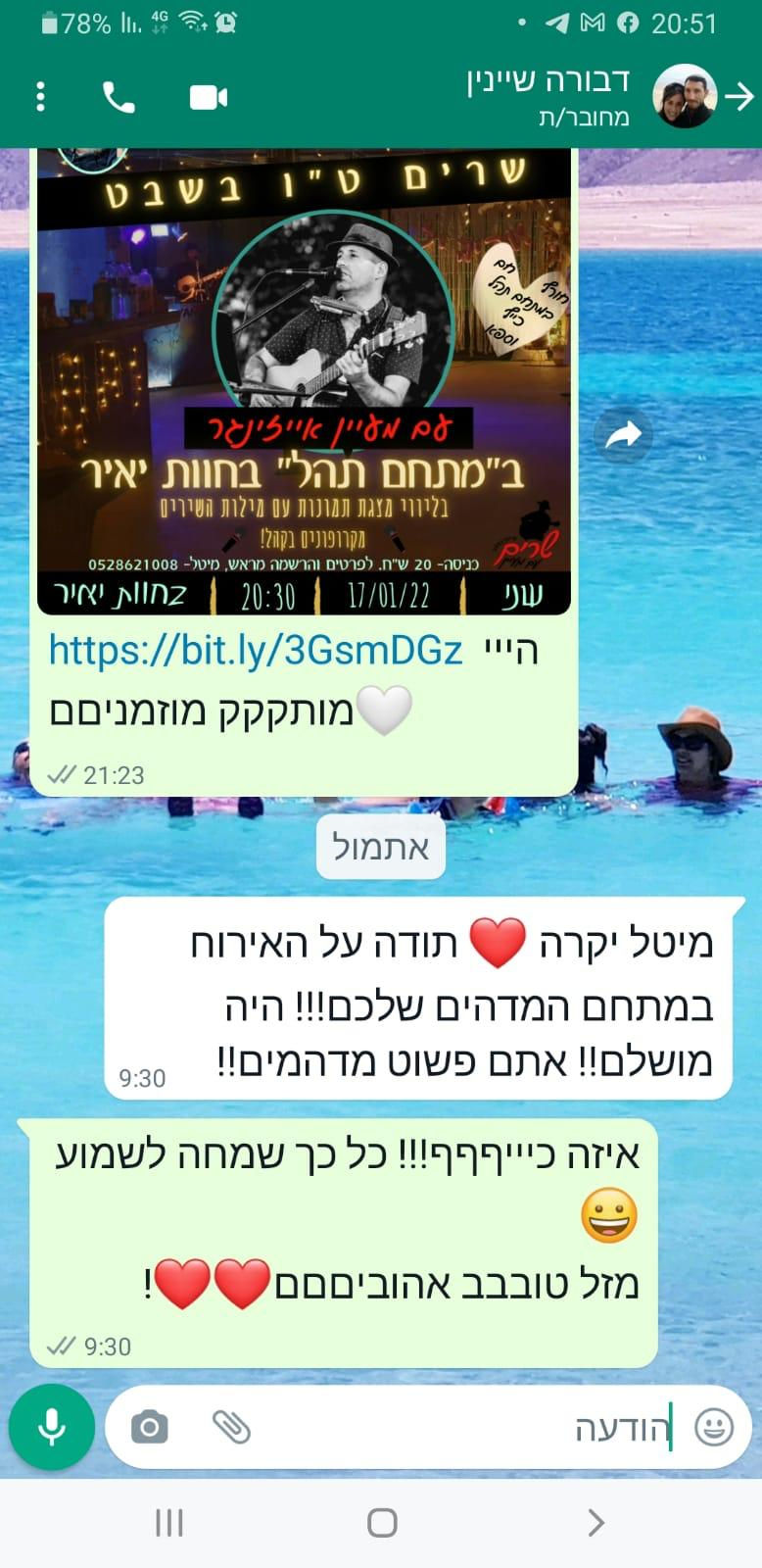This screenshot has height=1568, width=762.
Task: Attach a file with the paperclip
Action: tap(232, 1427)
